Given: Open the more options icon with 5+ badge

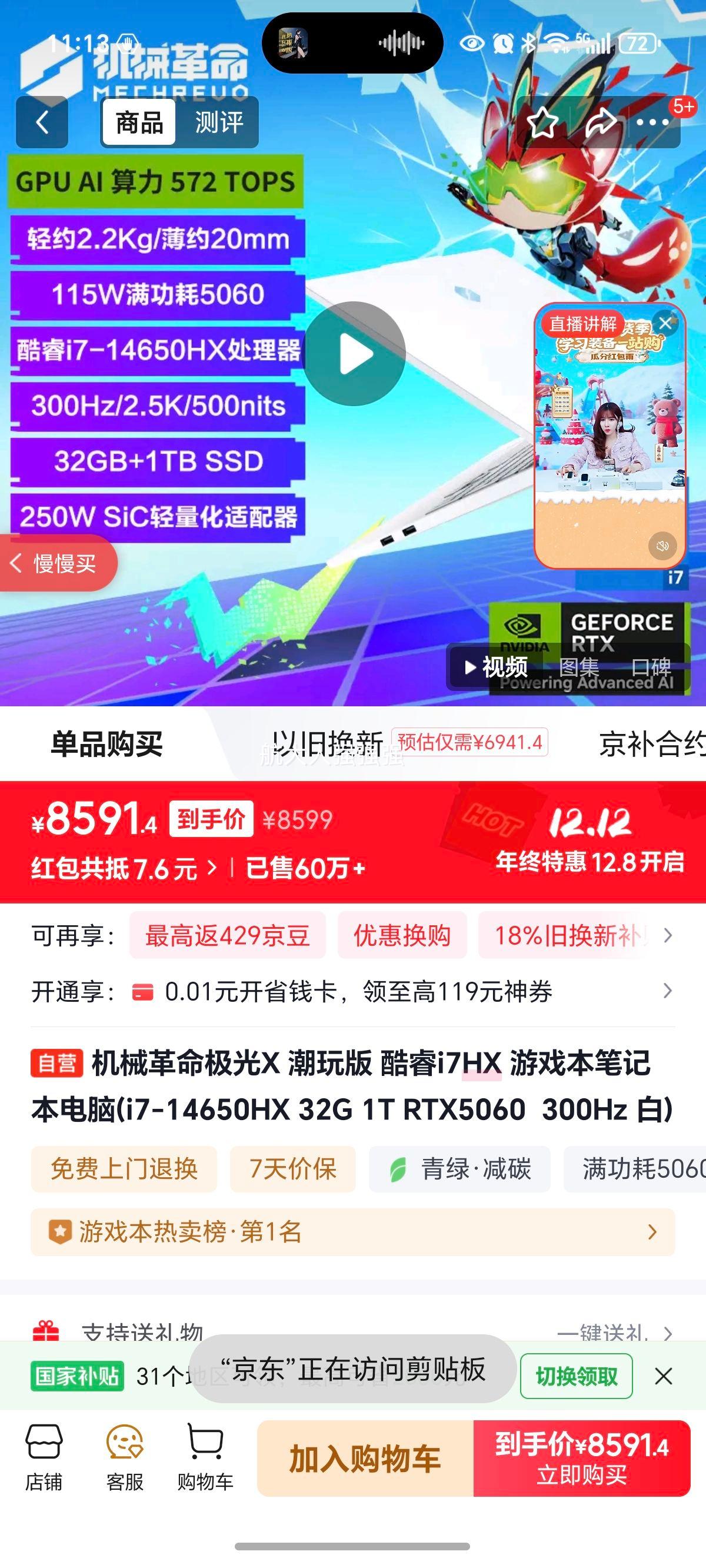Looking at the screenshot, I should (x=652, y=122).
